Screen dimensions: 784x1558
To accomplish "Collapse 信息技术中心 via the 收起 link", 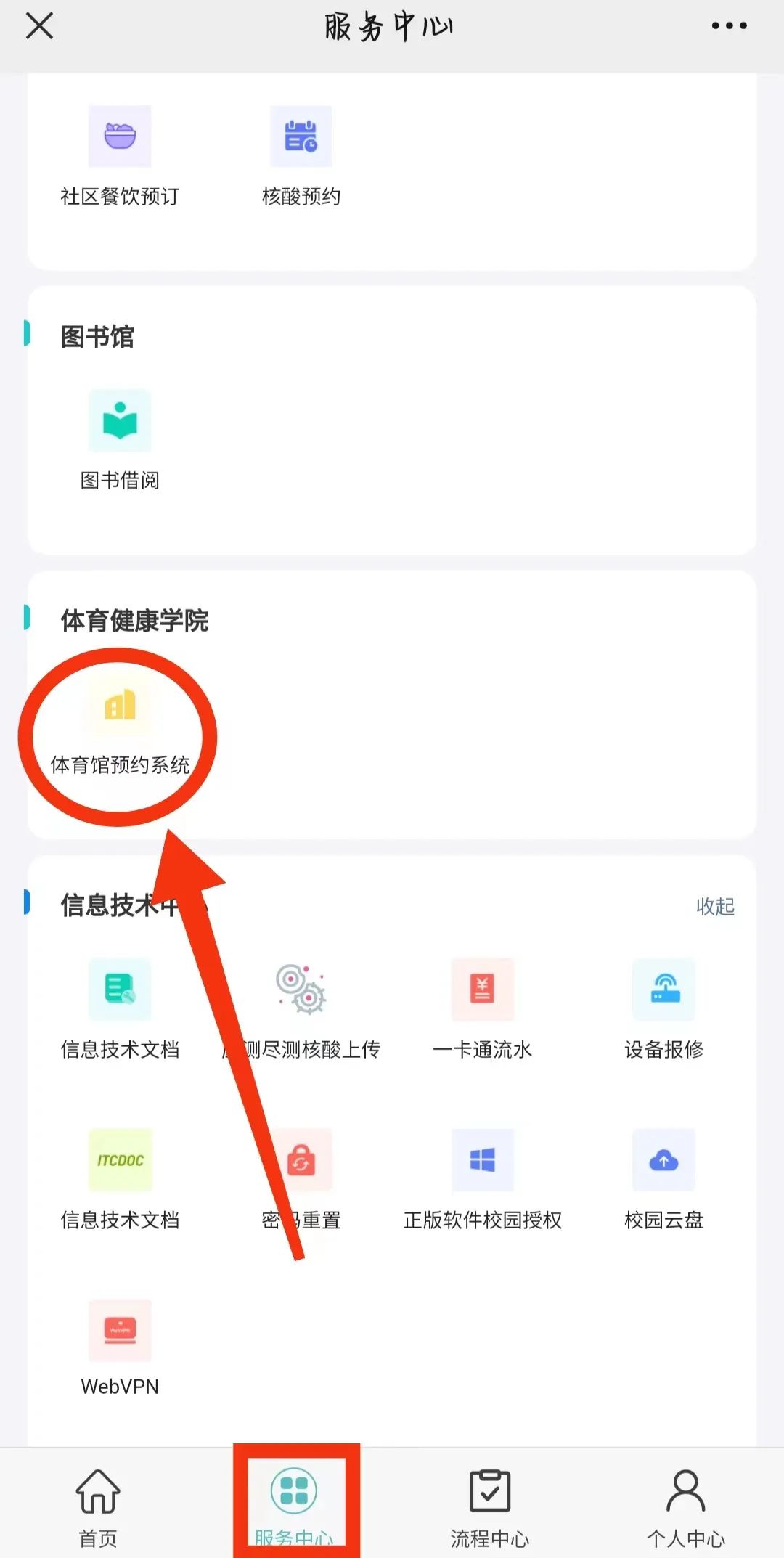I will coord(716,906).
